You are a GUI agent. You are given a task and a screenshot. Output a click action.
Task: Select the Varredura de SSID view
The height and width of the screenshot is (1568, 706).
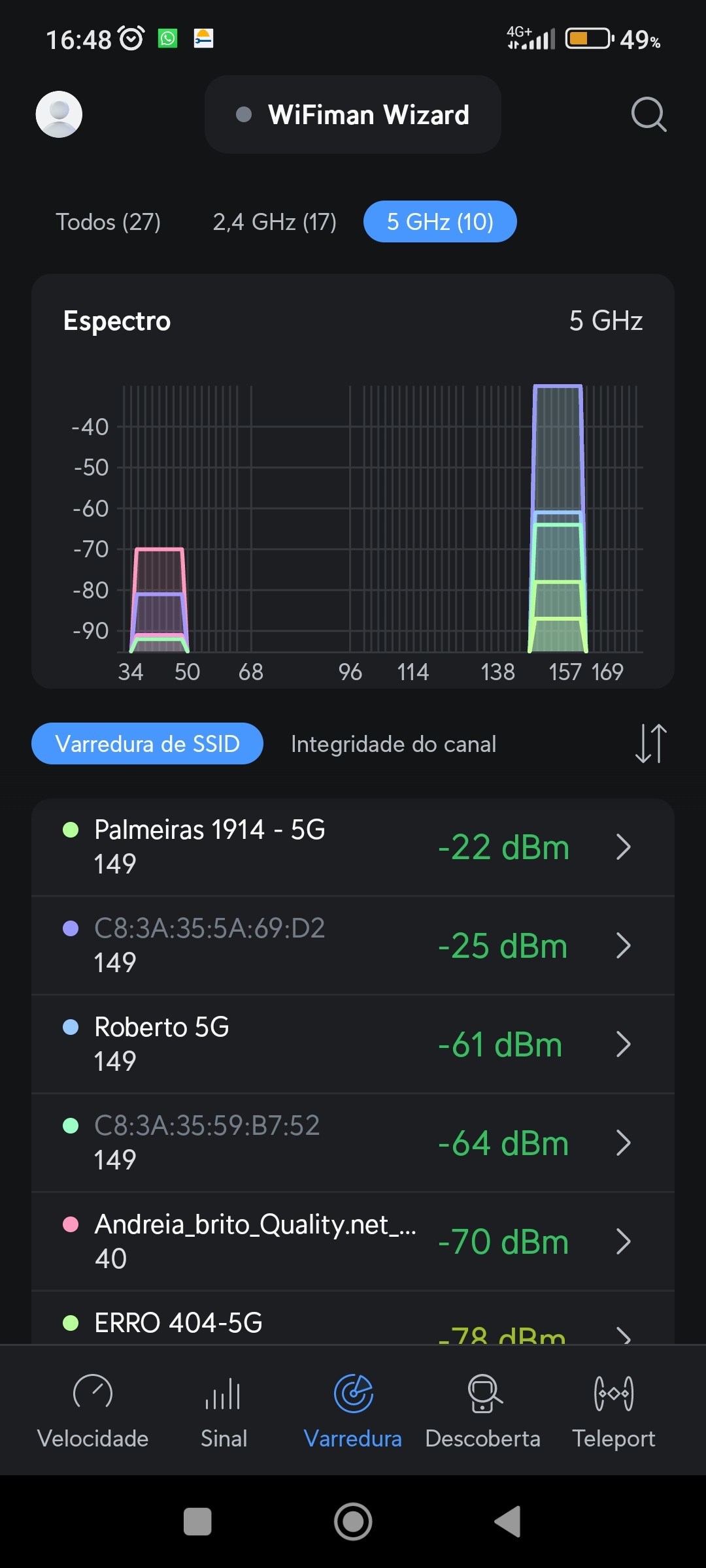pos(148,744)
